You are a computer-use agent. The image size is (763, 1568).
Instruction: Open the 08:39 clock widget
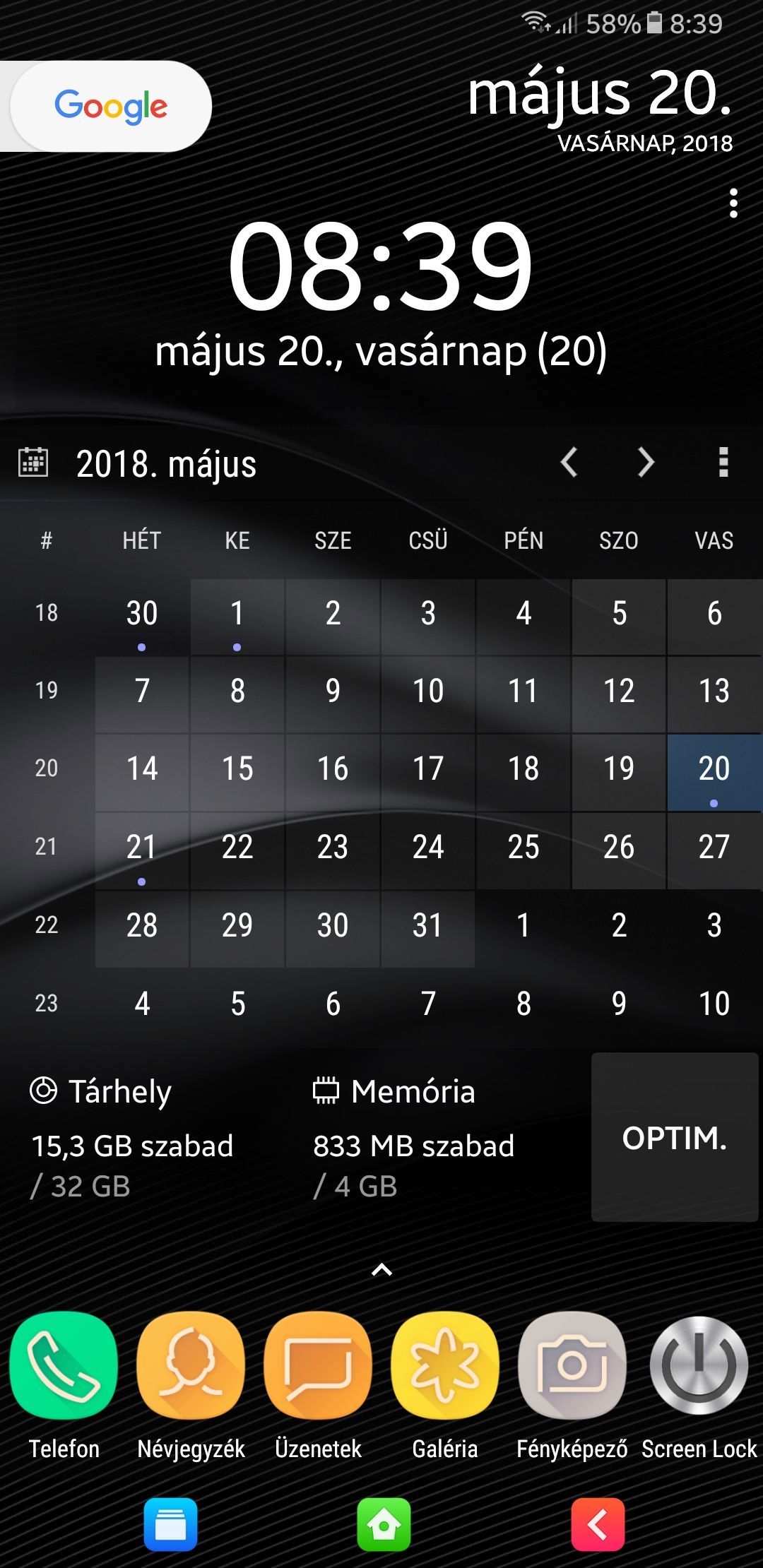pos(380,267)
